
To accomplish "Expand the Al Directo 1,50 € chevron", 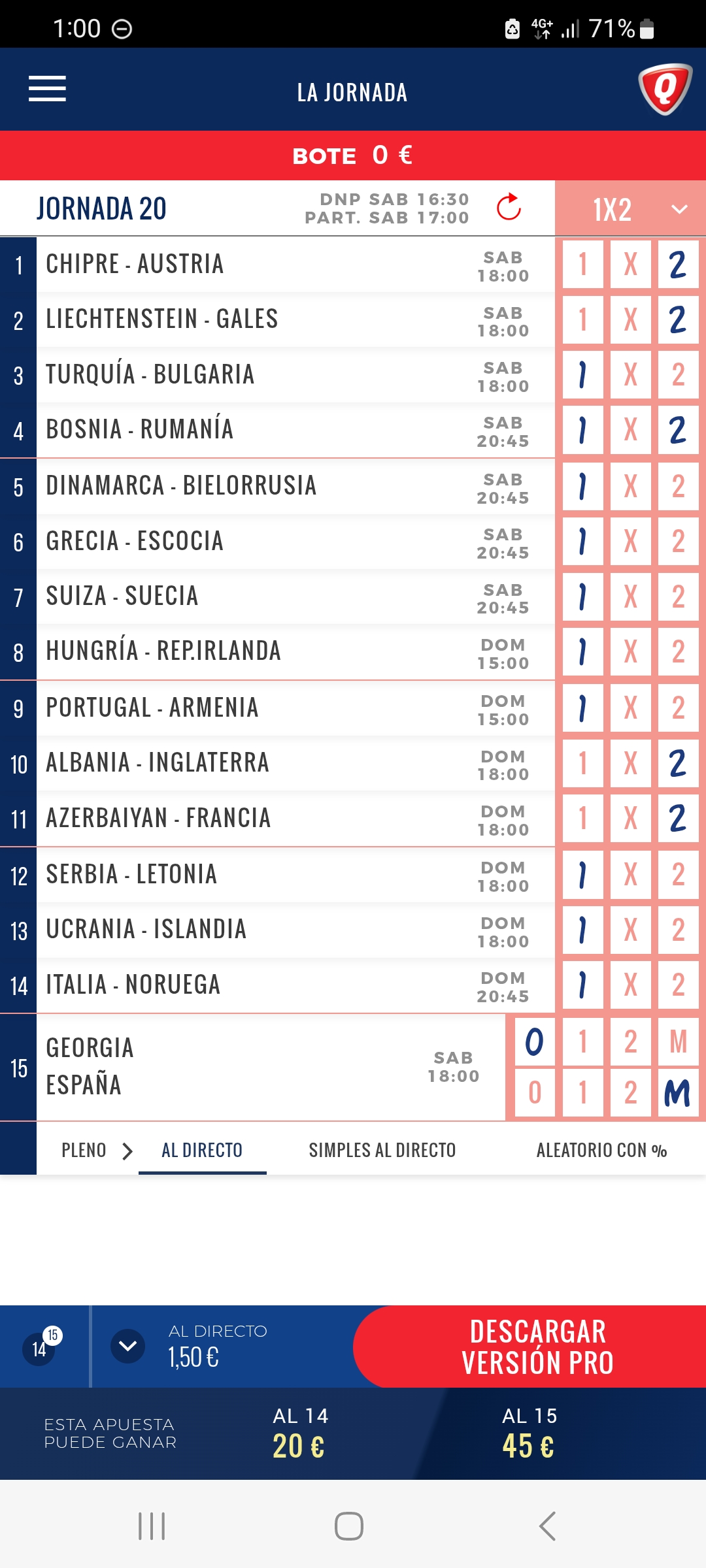I will [128, 1346].
